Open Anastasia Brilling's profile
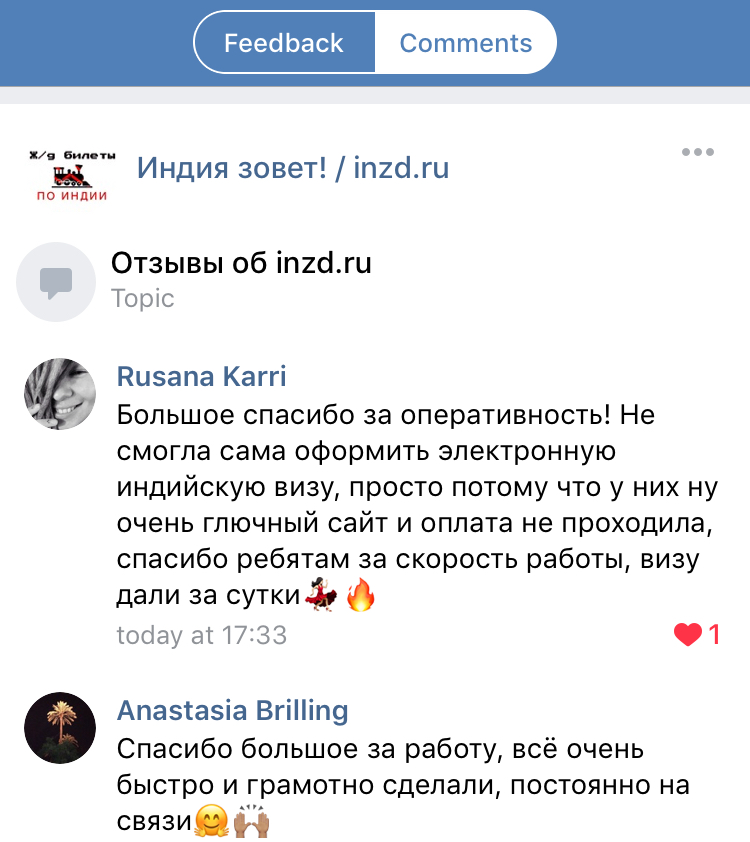Screen dimensions: 750x842 coord(233,710)
